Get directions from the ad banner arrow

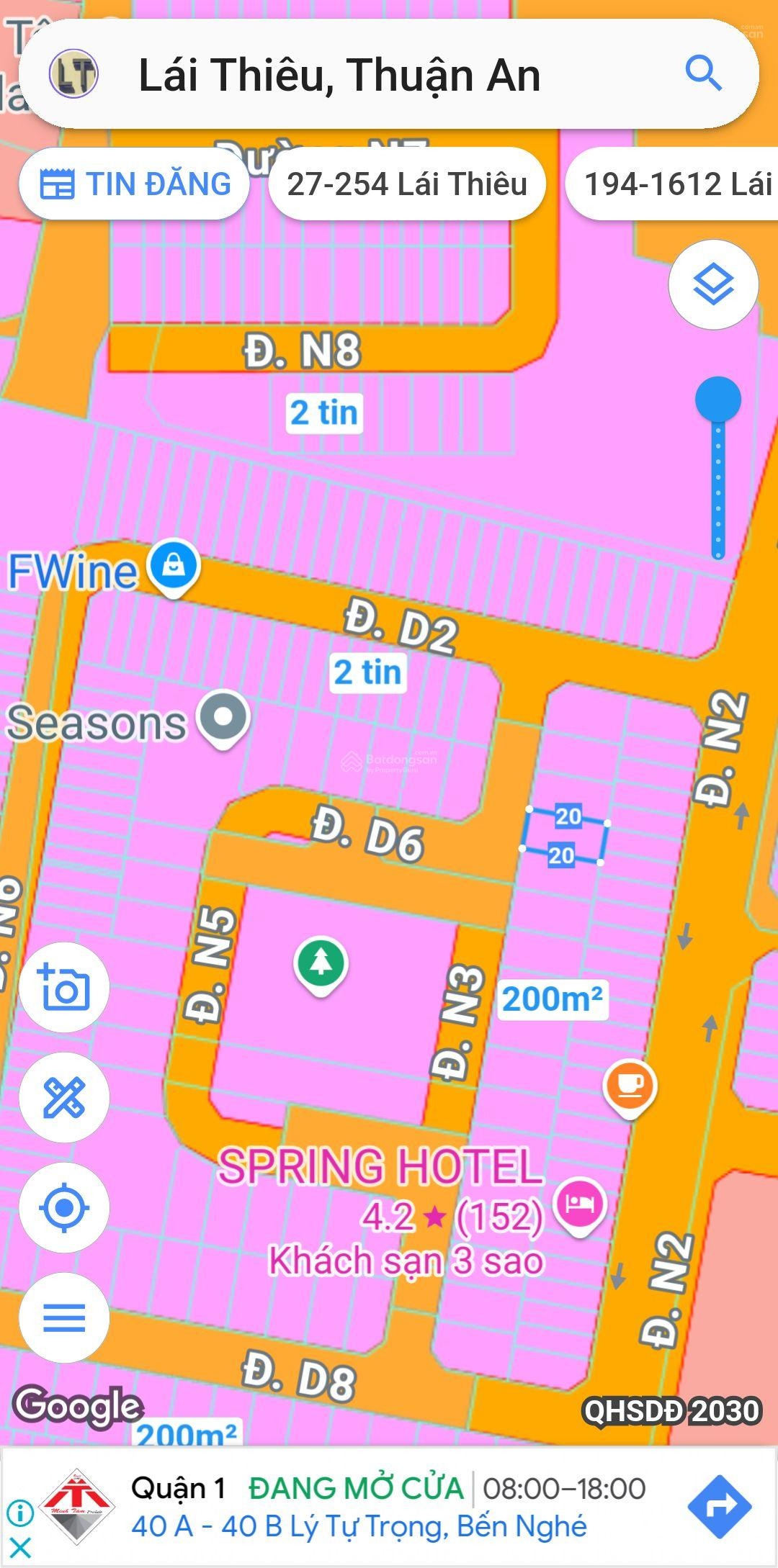click(x=719, y=1506)
